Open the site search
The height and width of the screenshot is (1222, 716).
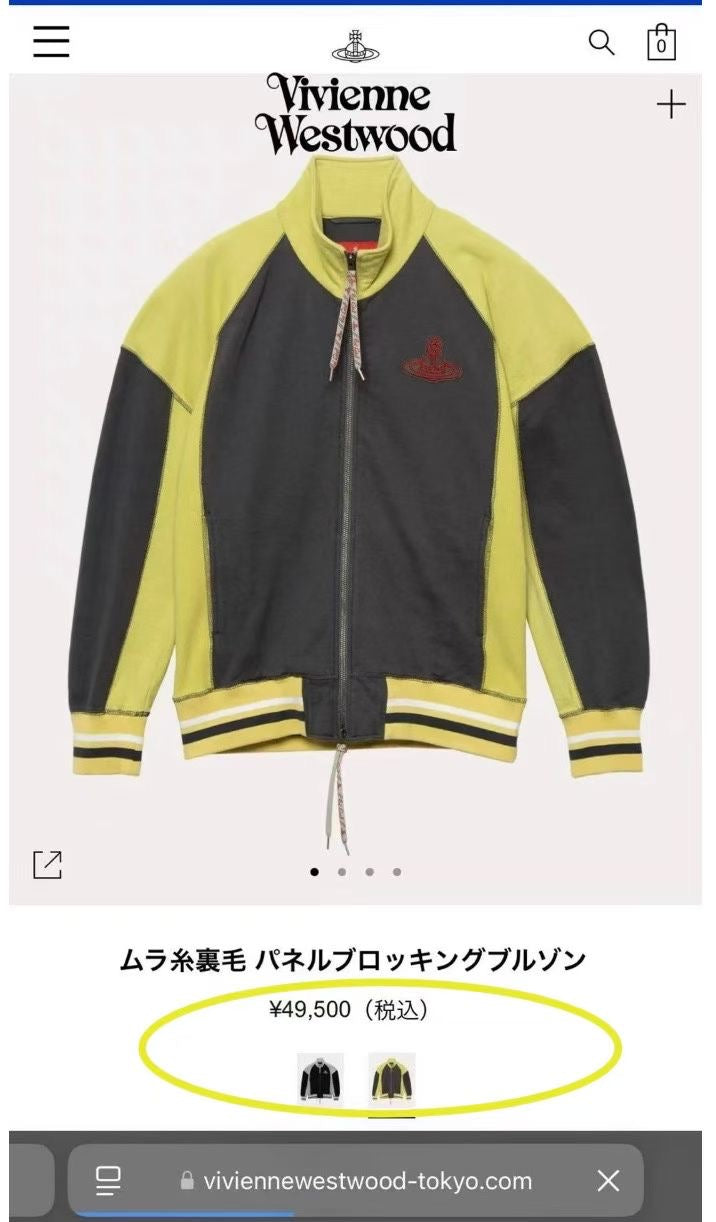(601, 42)
